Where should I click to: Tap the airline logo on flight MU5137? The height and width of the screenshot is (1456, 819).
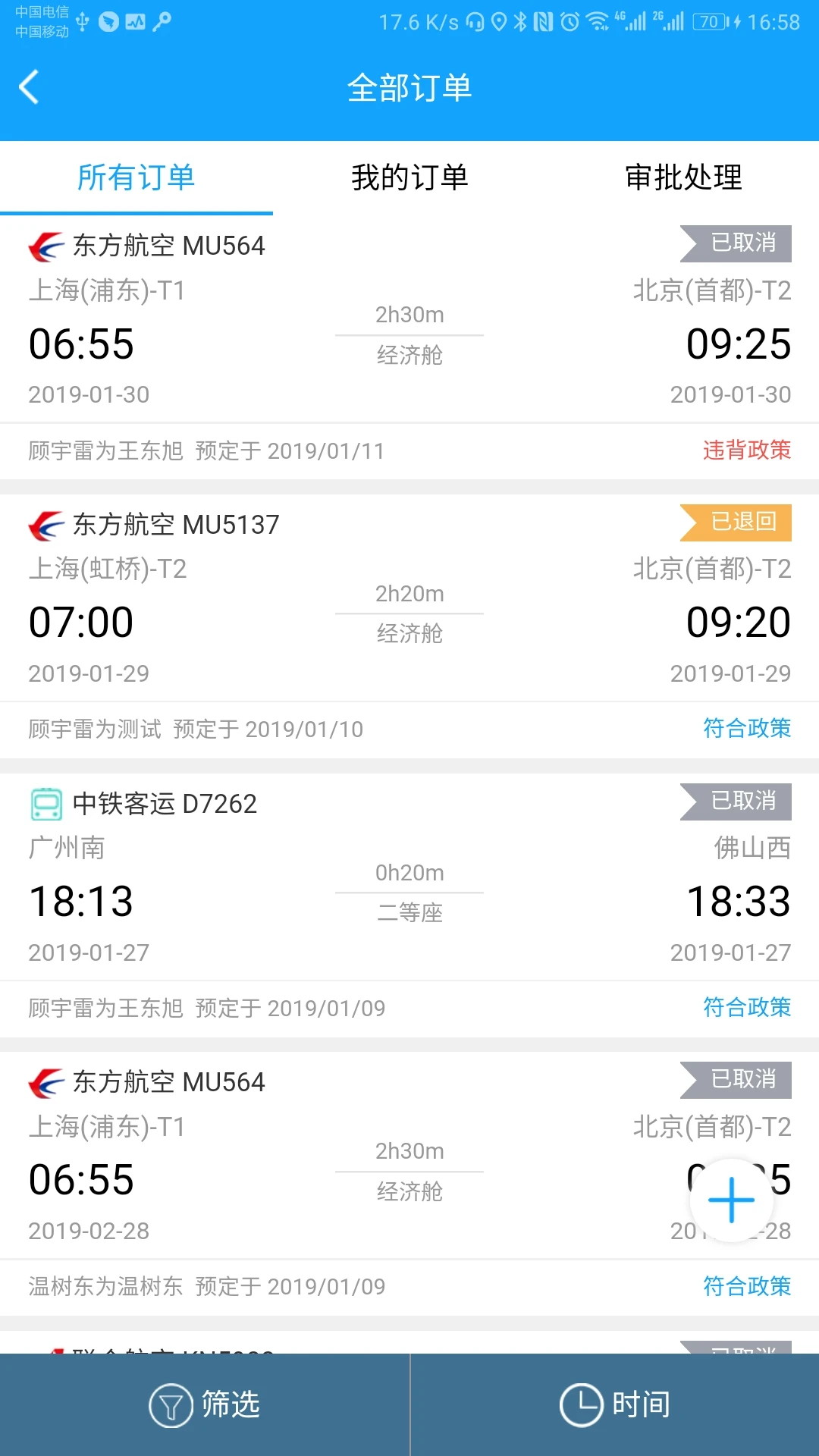pos(45,523)
